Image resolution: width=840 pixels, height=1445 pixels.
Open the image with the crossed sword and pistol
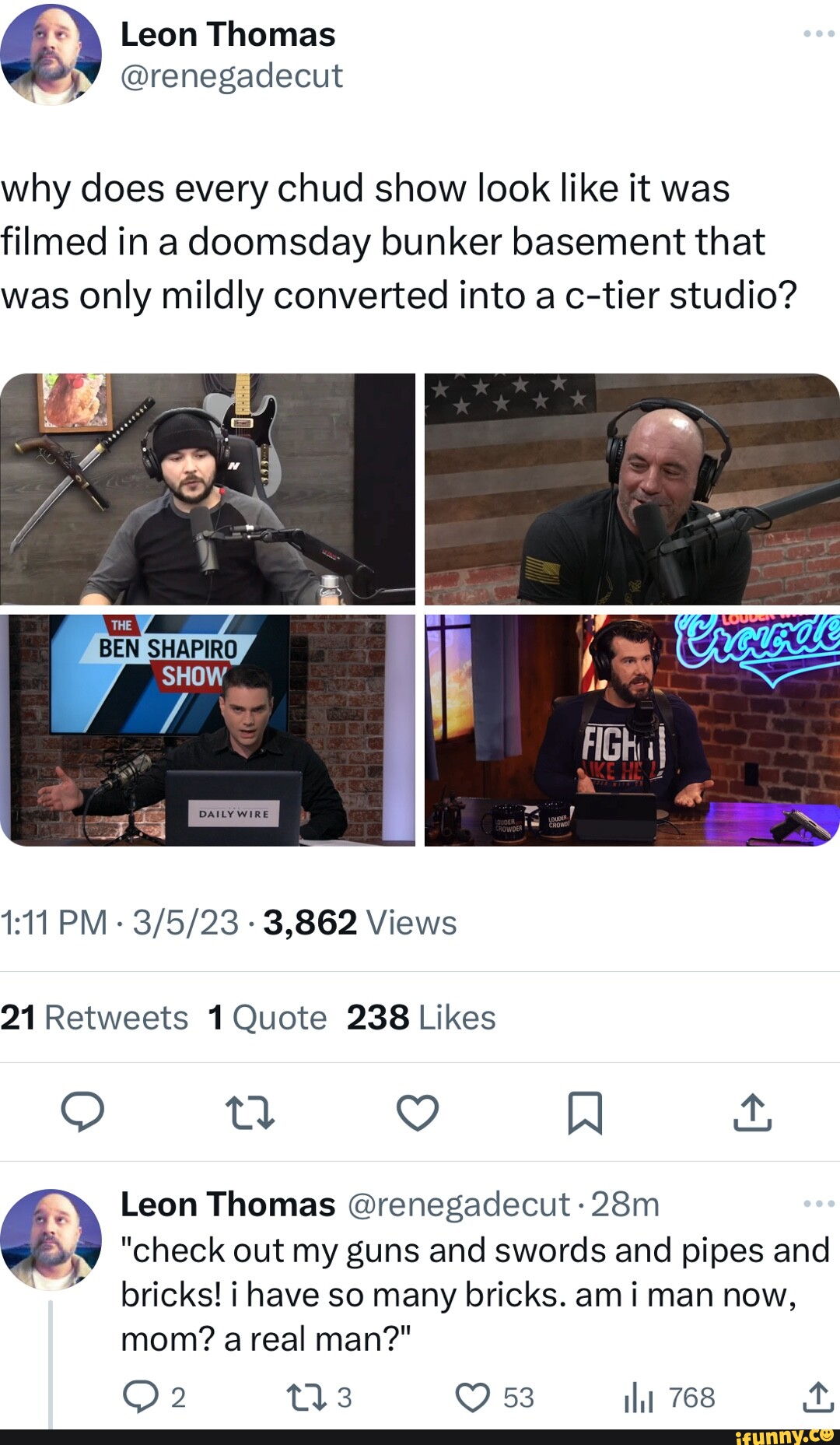tap(208, 489)
